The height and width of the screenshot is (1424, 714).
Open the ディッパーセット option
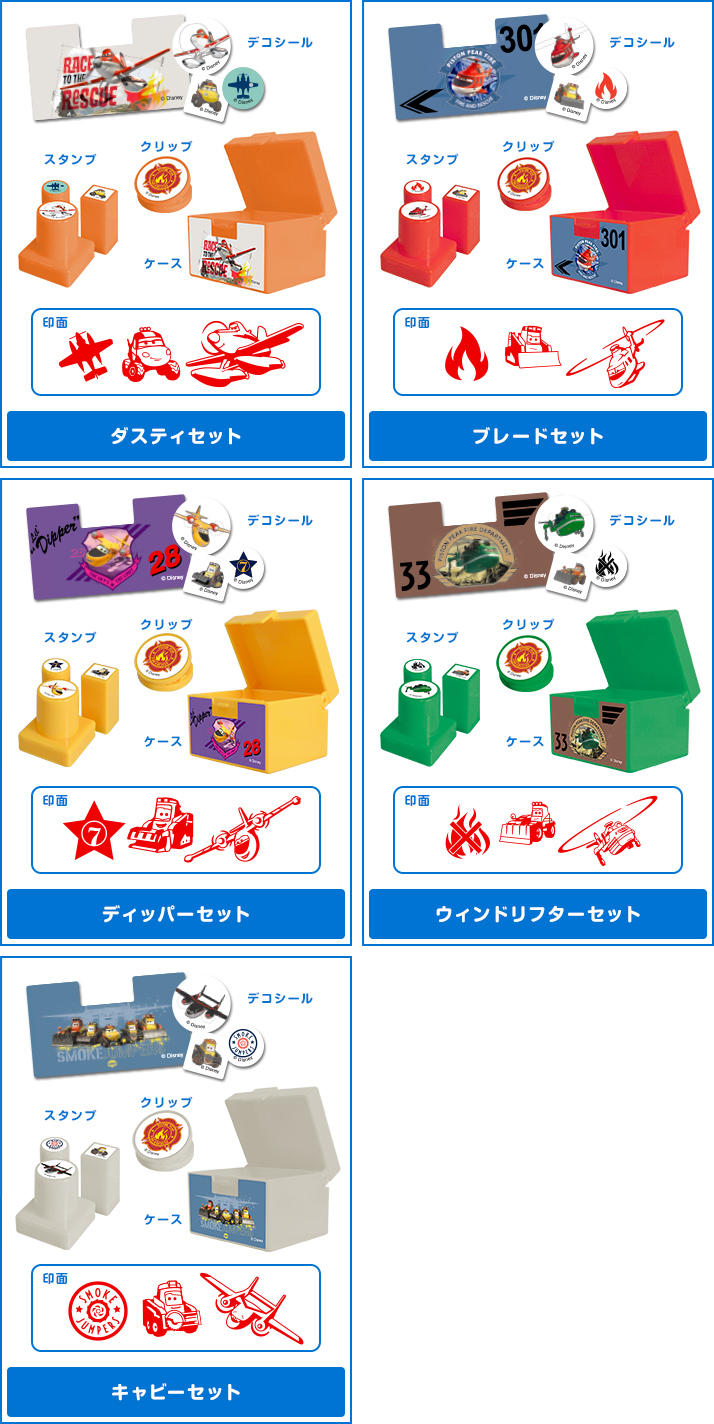[x=176, y=914]
